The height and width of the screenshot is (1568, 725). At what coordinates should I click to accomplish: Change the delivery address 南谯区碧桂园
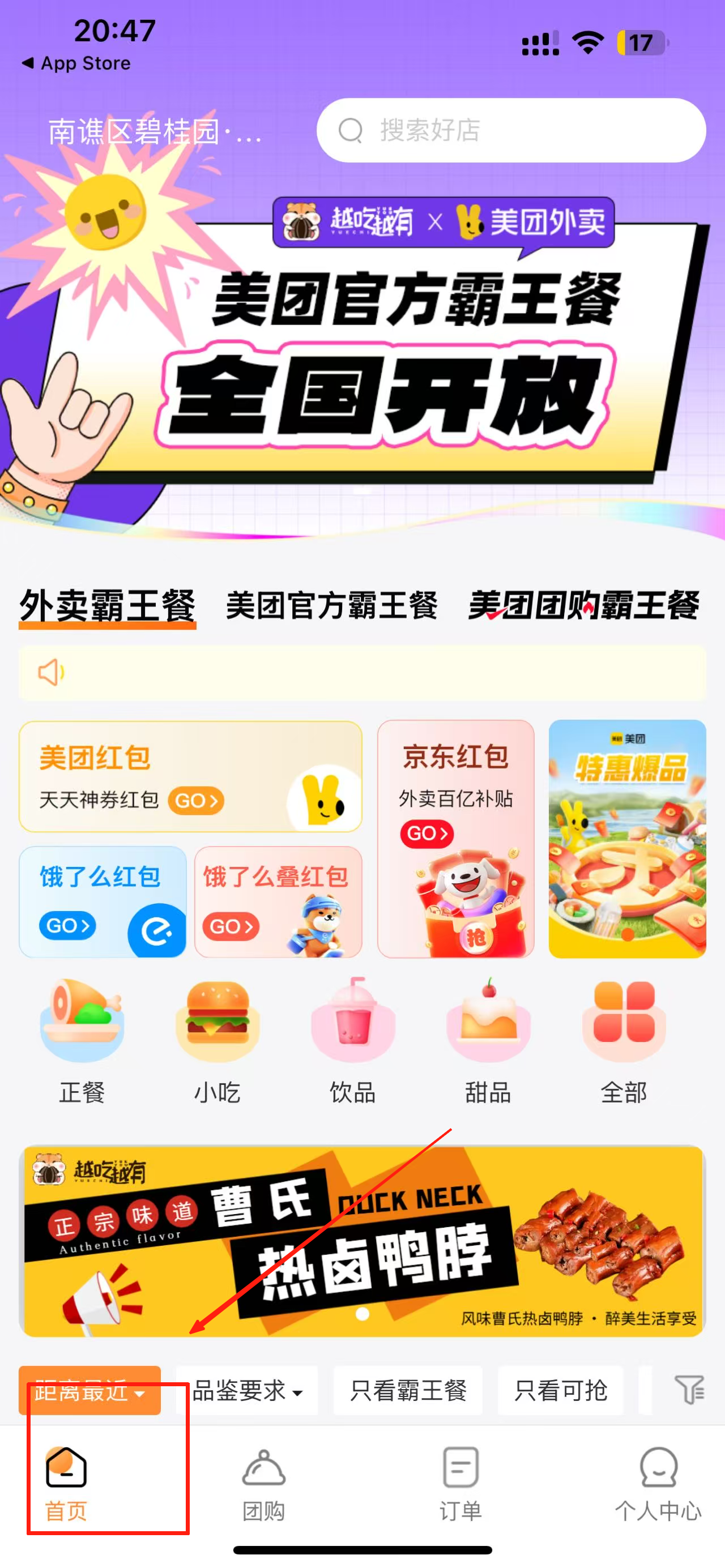pyautogui.click(x=155, y=131)
